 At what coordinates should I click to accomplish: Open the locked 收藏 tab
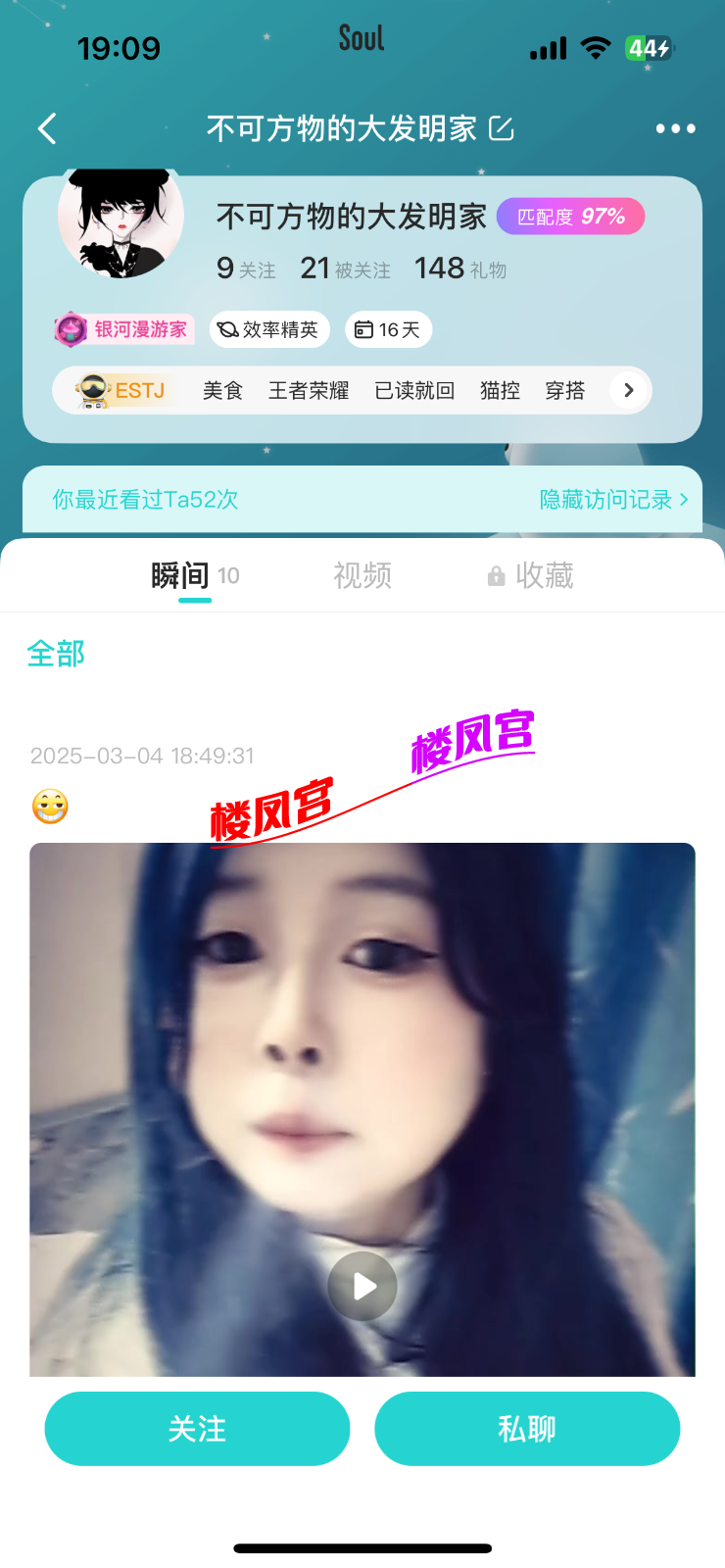531,575
